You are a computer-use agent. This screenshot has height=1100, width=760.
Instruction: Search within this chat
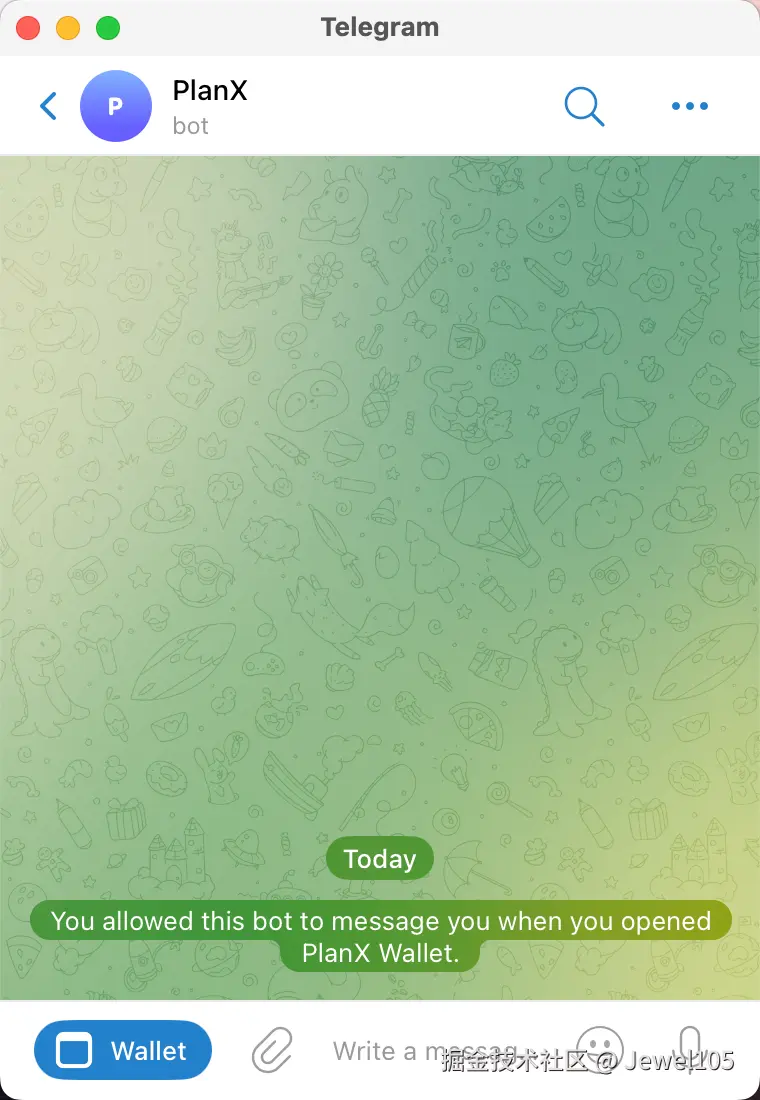(584, 106)
